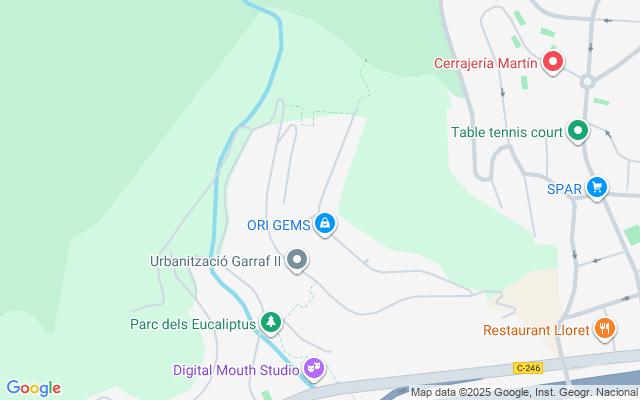Screen dimensions: 640x400
Task: Open the Cerrajería Martín map pin
Action: point(553,62)
